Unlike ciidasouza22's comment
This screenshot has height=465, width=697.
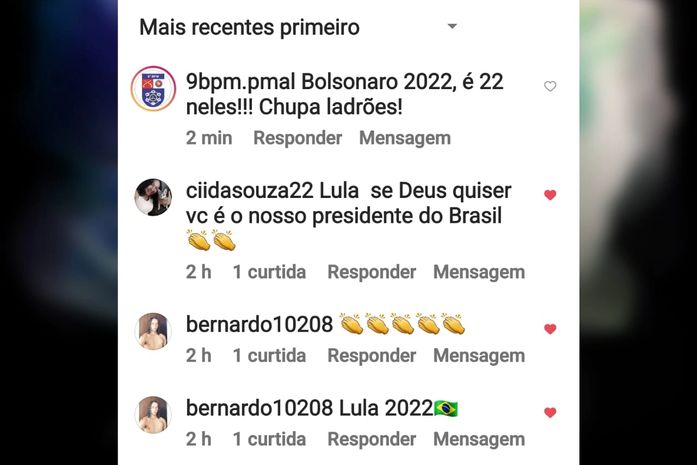(x=550, y=195)
